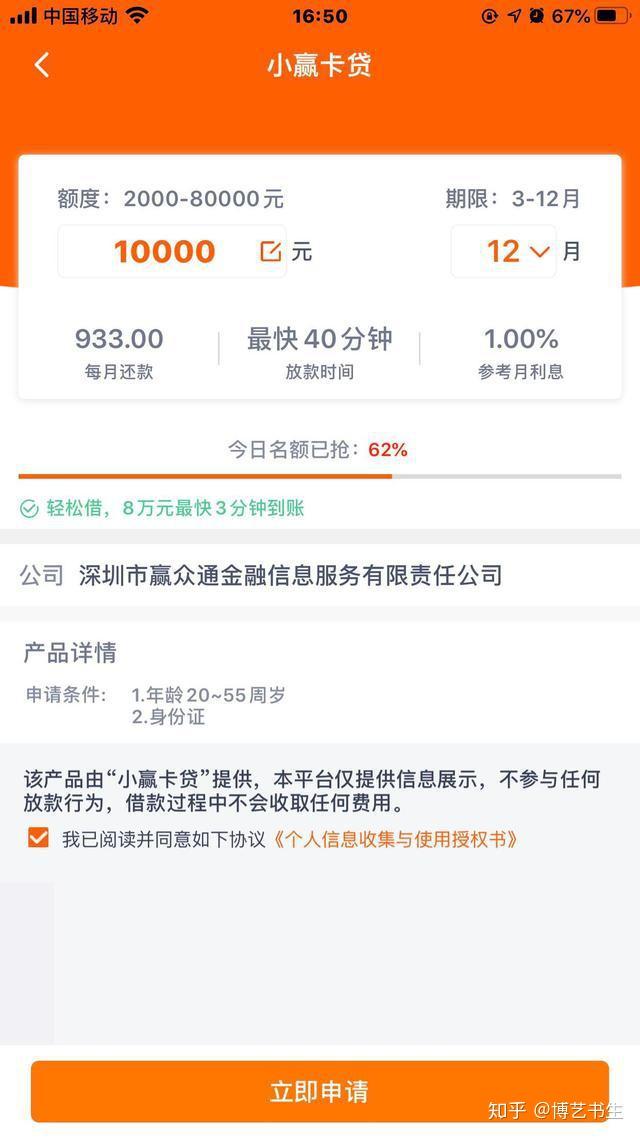Tap 立即申请 to apply now
Screen dimensions: 640x1138
[319, 1091]
